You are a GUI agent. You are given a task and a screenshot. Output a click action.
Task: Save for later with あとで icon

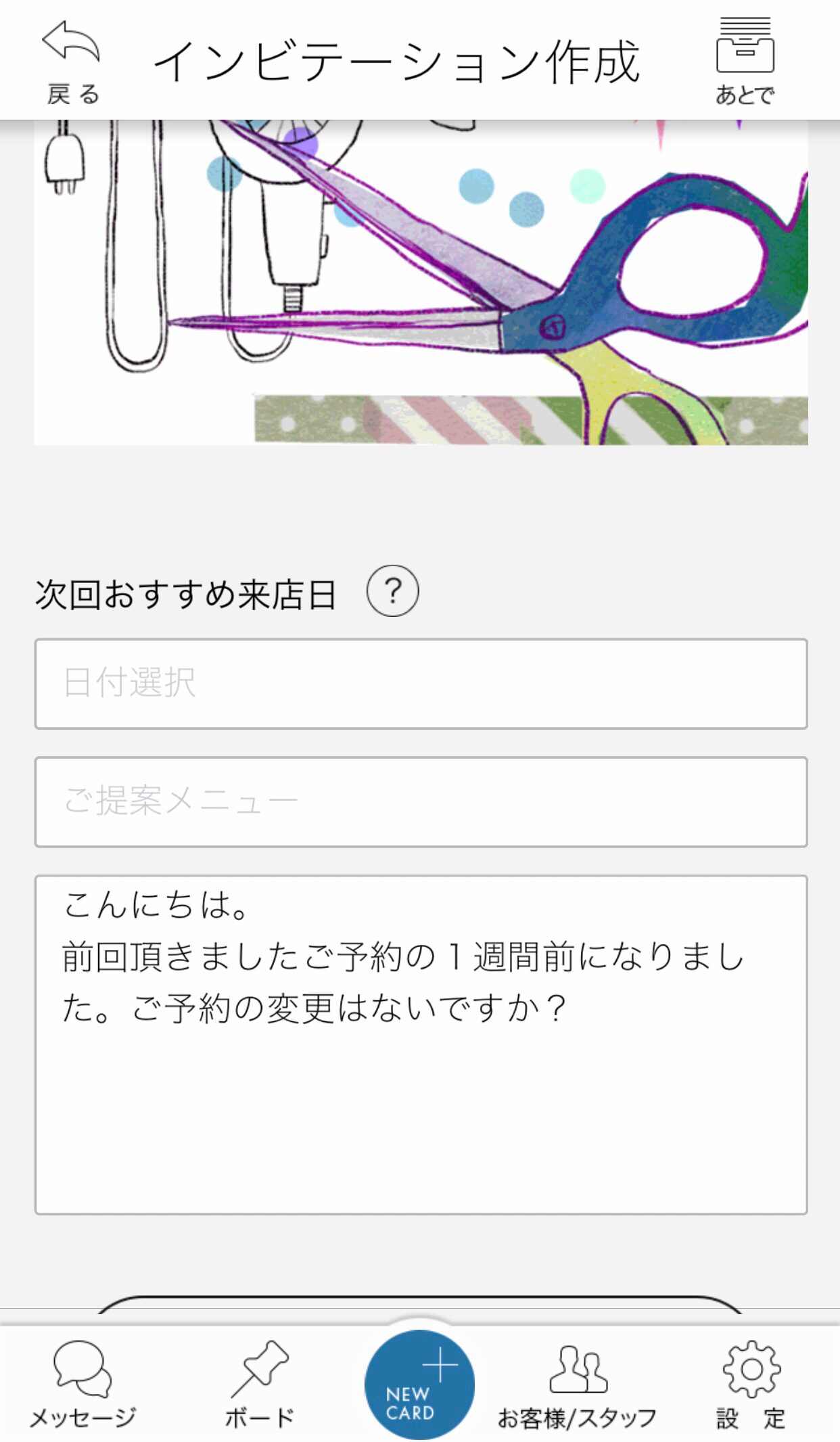(744, 62)
